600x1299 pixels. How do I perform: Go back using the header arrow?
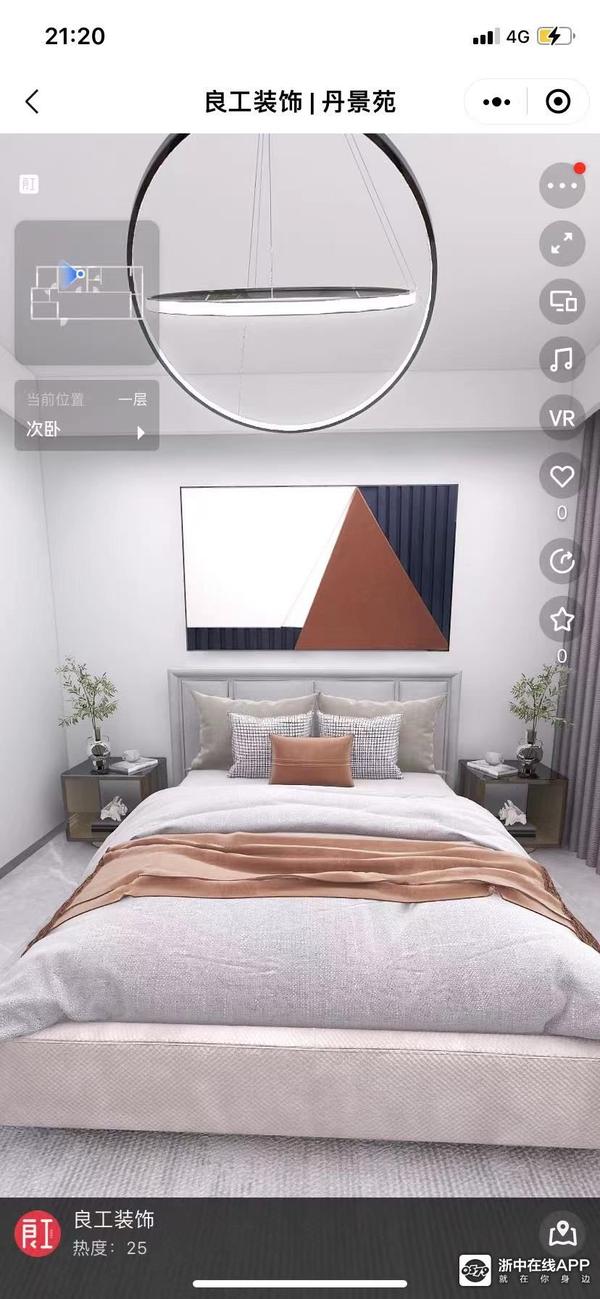pyautogui.click(x=32, y=101)
